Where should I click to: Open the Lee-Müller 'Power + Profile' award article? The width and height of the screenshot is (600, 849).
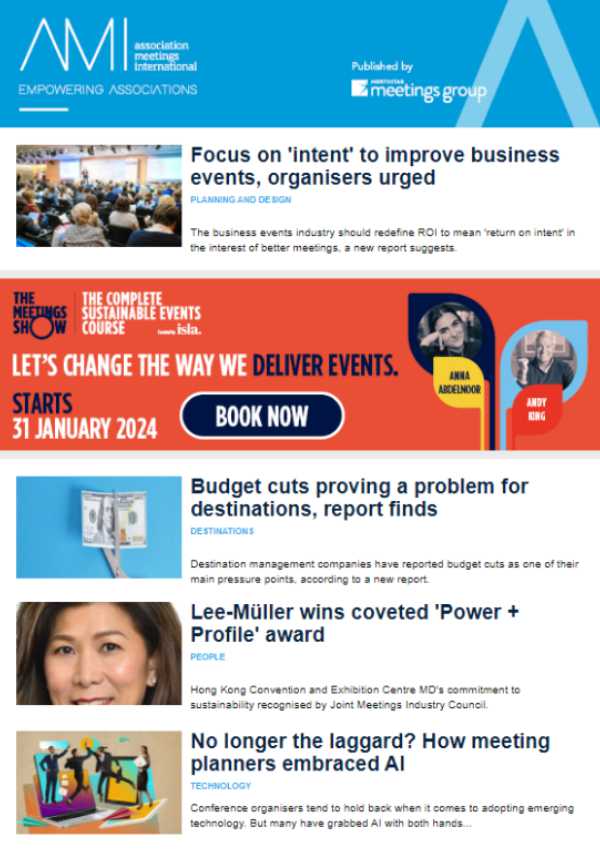355,622
